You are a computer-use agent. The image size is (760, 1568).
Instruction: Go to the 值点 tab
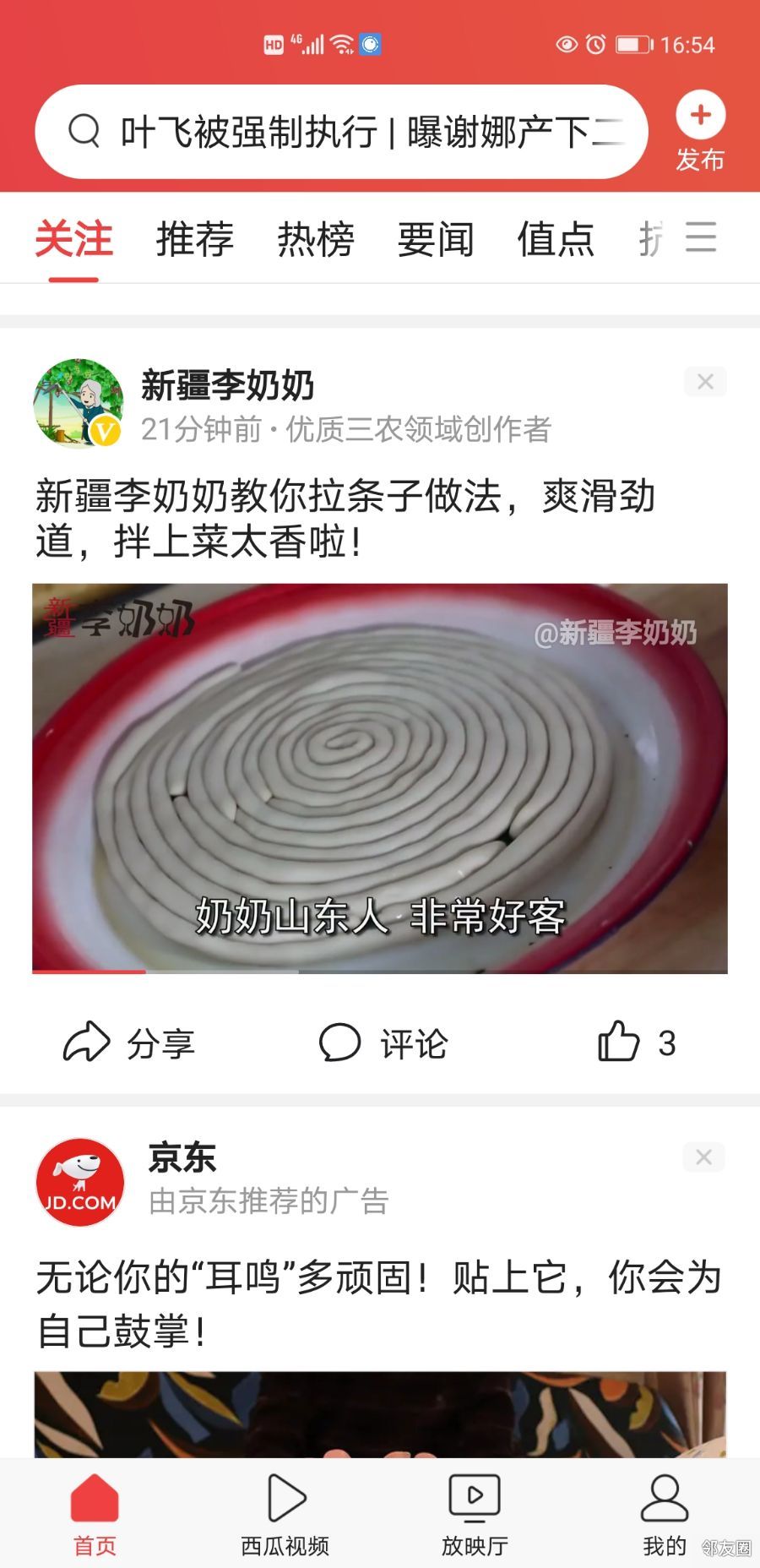pyautogui.click(x=556, y=239)
